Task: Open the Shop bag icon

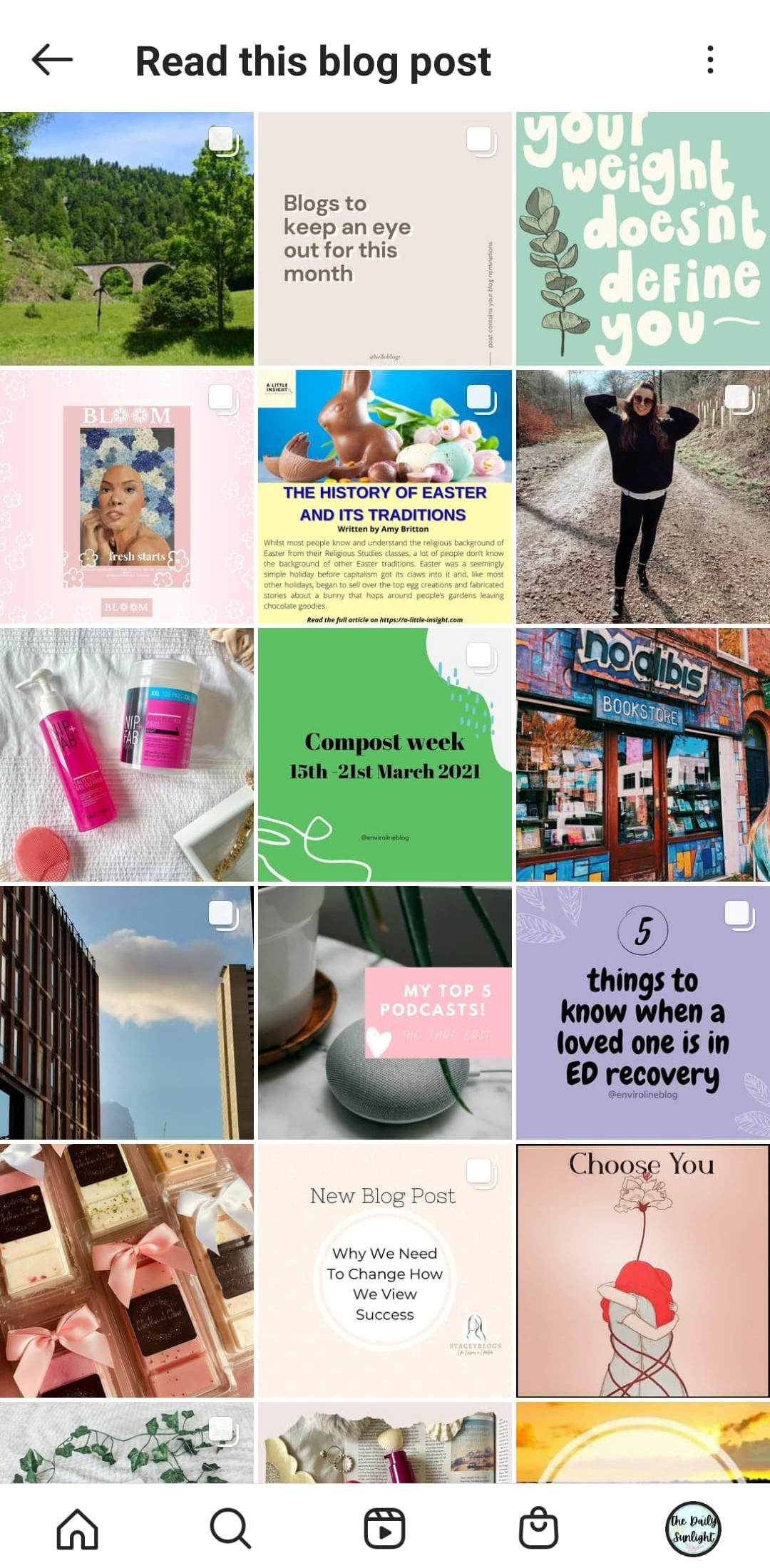Action: point(539,1527)
